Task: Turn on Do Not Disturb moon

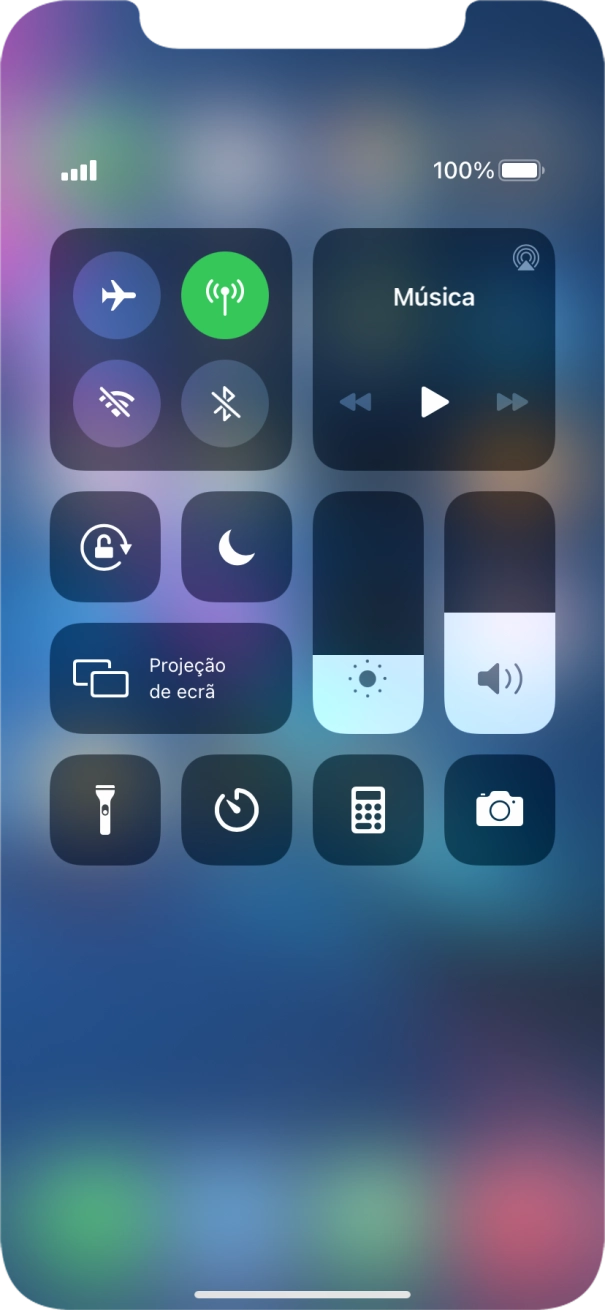Action: (x=236, y=547)
